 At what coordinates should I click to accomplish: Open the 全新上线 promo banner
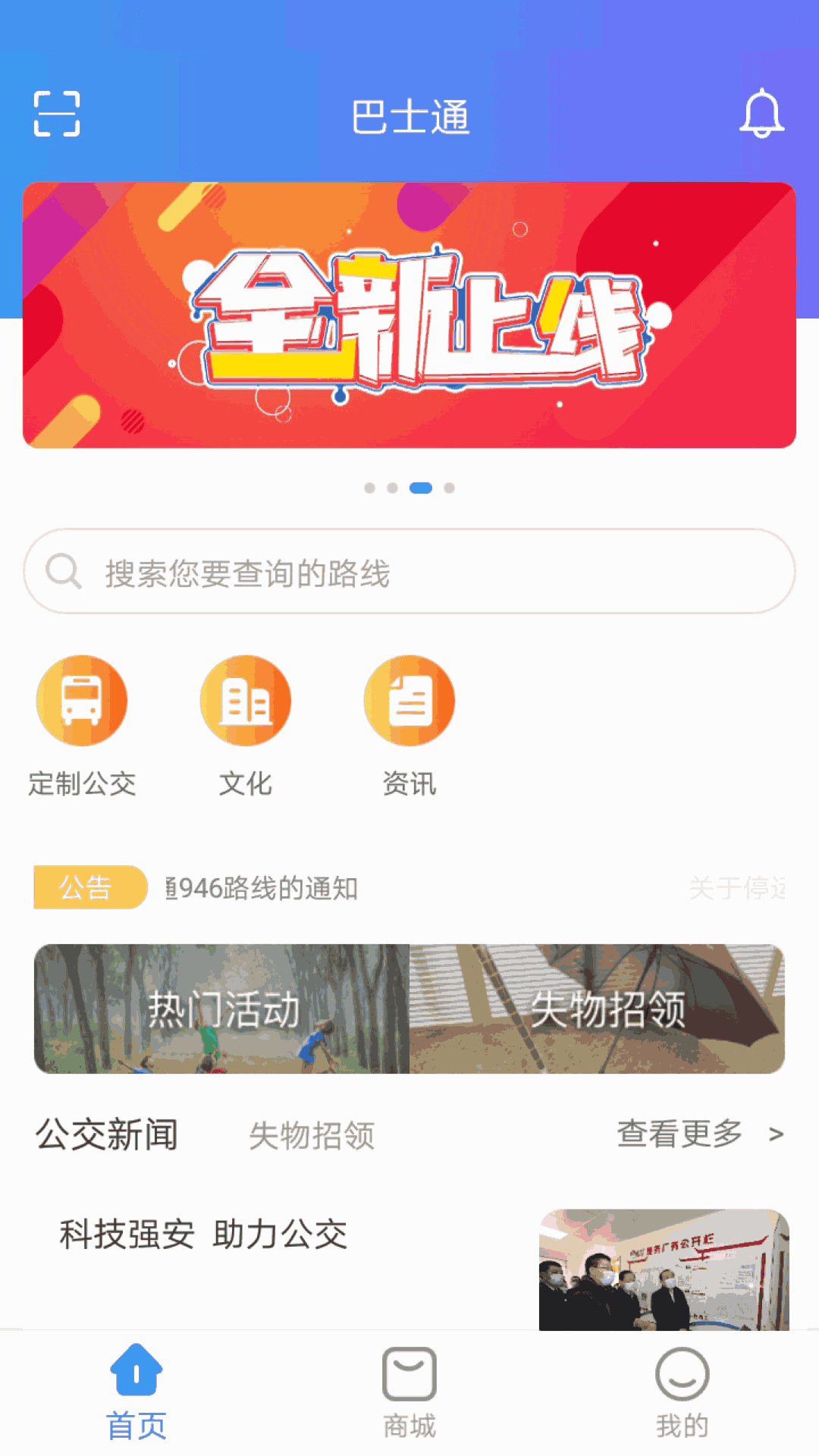tap(409, 315)
